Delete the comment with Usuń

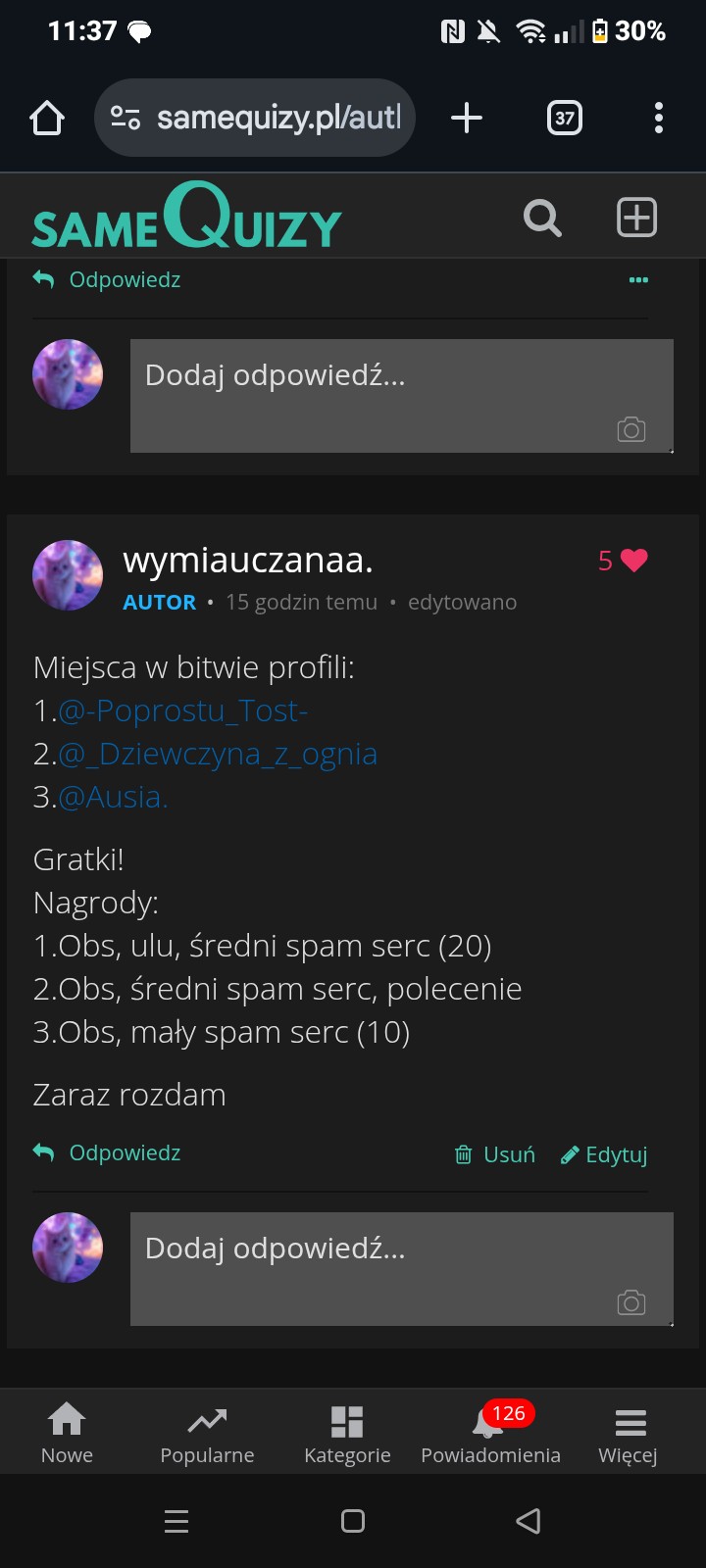pos(496,1154)
